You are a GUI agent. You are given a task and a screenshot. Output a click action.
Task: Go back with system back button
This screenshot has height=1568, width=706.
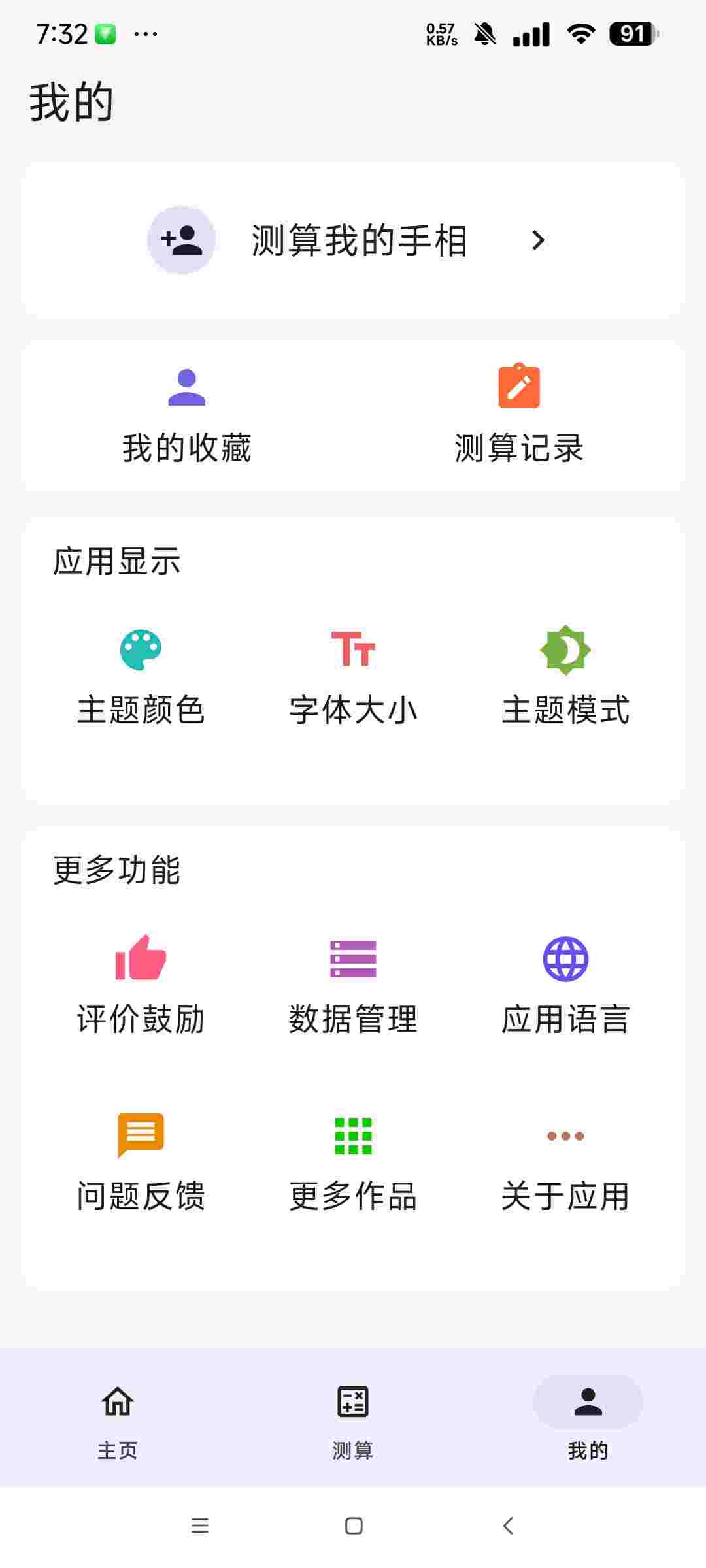tap(508, 1526)
